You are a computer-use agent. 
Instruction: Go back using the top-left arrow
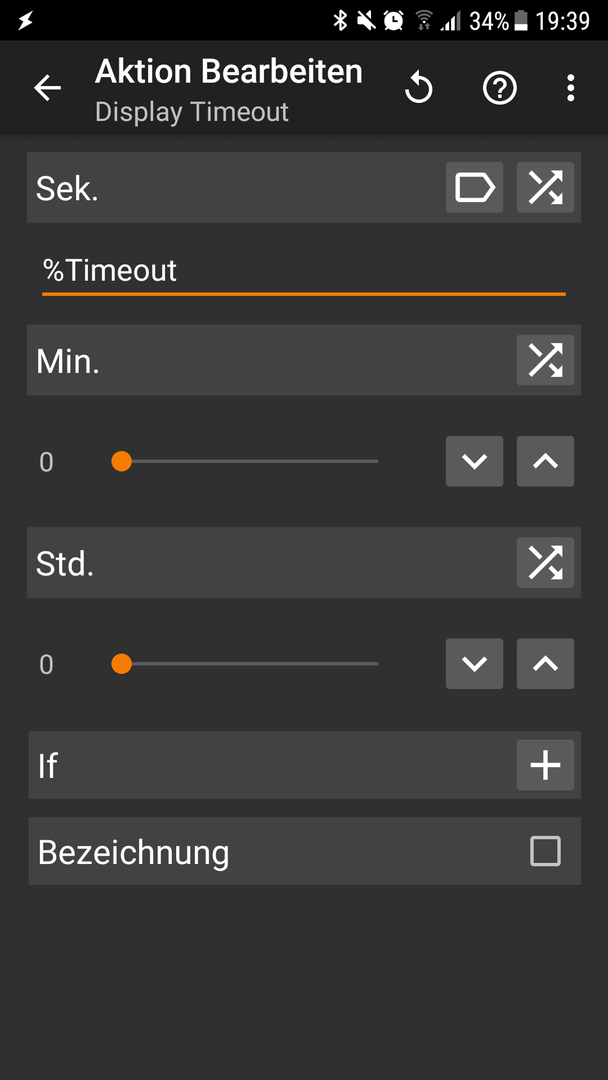(x=48, y=88)
